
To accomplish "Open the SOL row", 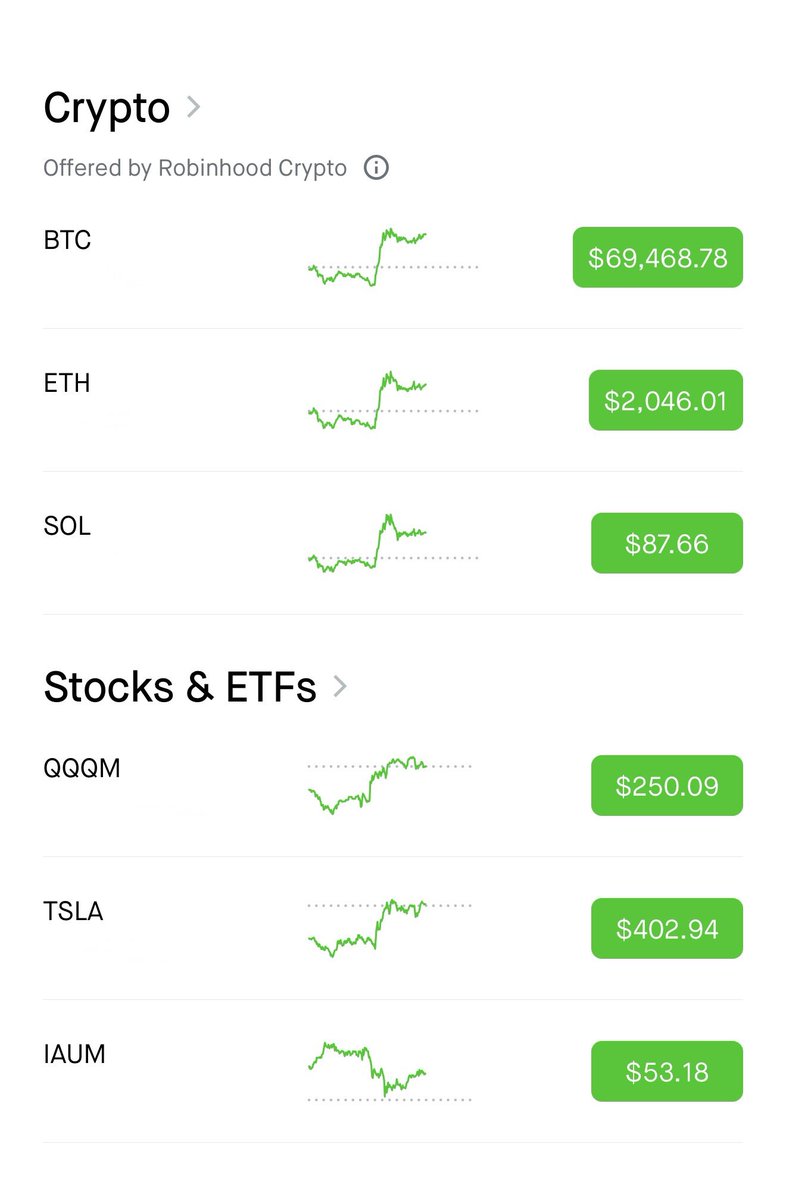I will coord(67,527).
